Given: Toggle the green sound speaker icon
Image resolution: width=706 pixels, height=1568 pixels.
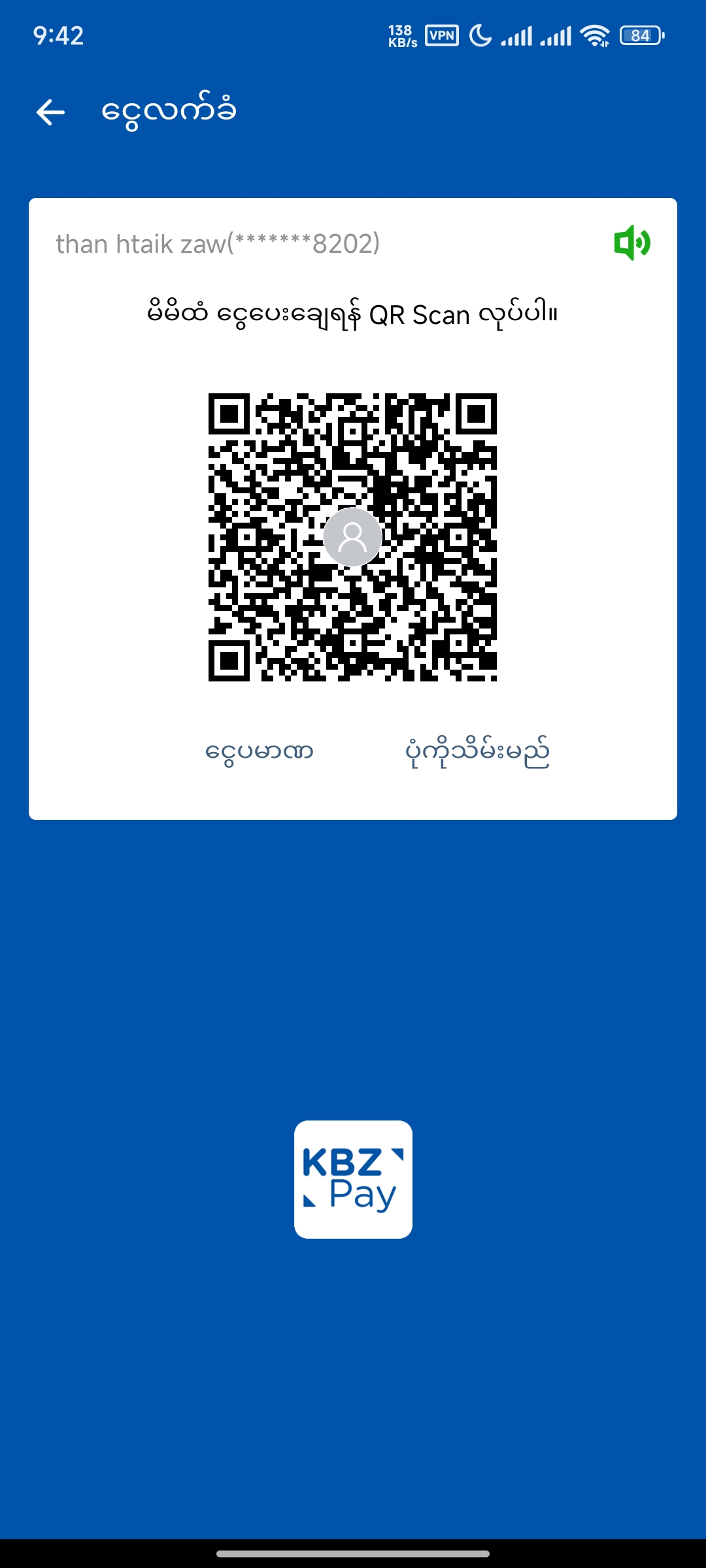Looking at the screenshot, I should [631, 243].
